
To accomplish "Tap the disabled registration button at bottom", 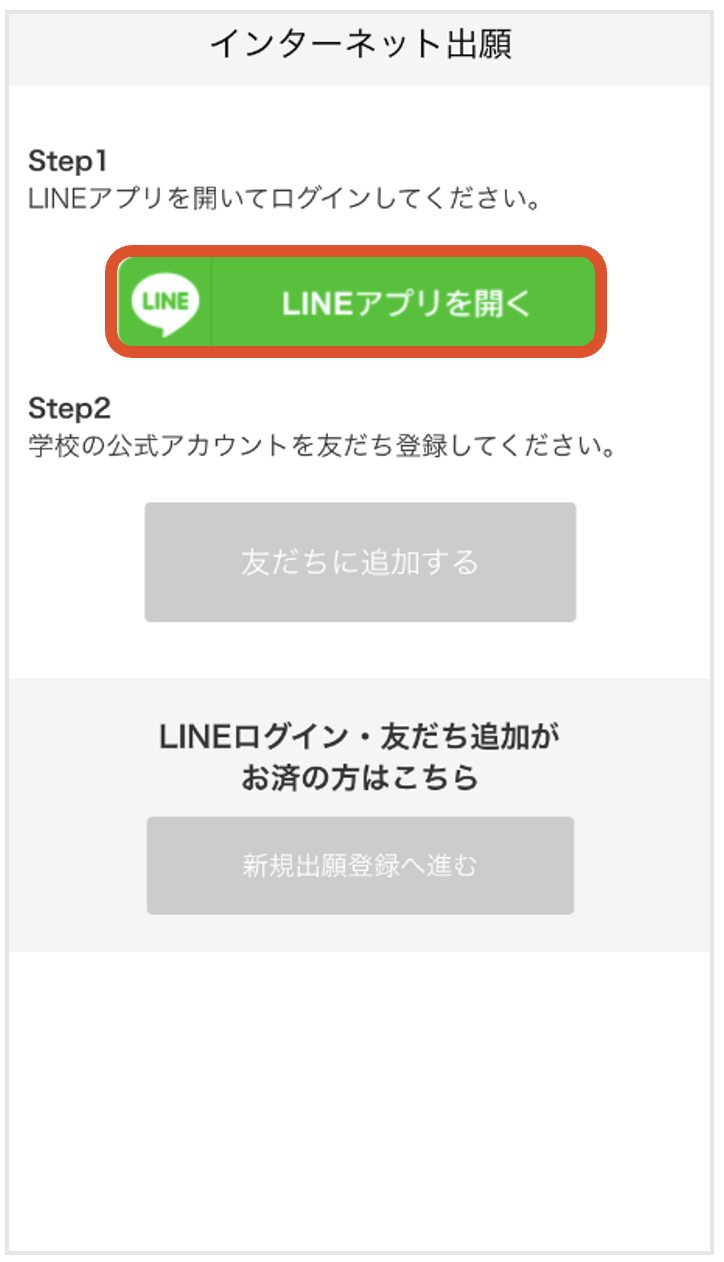I will (361, 864).
